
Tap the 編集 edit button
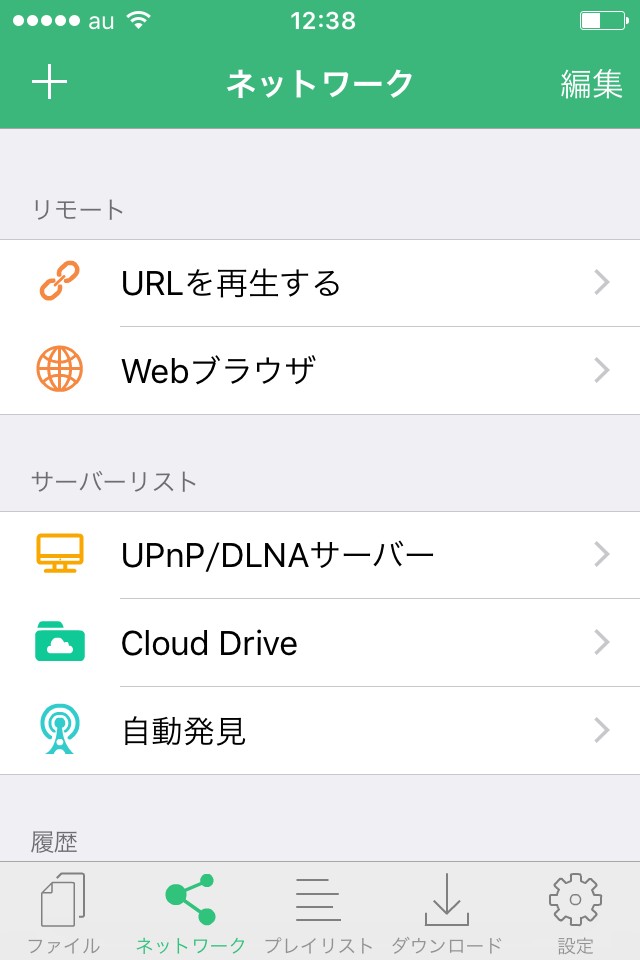[592, 84]
